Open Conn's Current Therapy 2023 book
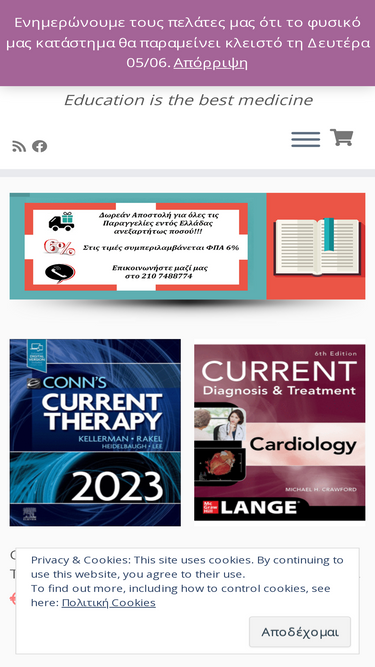 click(95, 433)
